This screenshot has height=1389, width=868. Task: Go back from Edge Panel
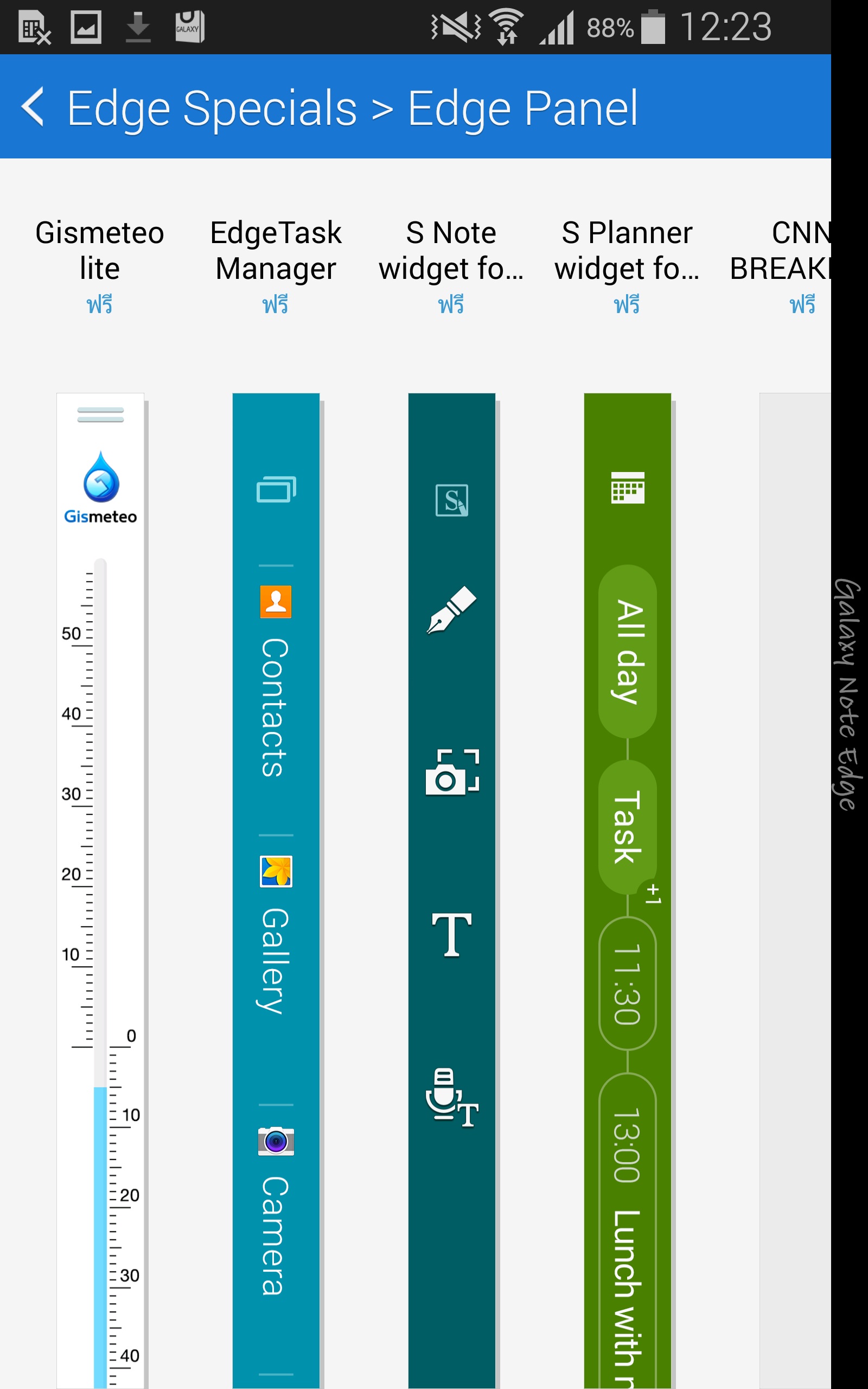pyautogui.click(x=33, y=107)
